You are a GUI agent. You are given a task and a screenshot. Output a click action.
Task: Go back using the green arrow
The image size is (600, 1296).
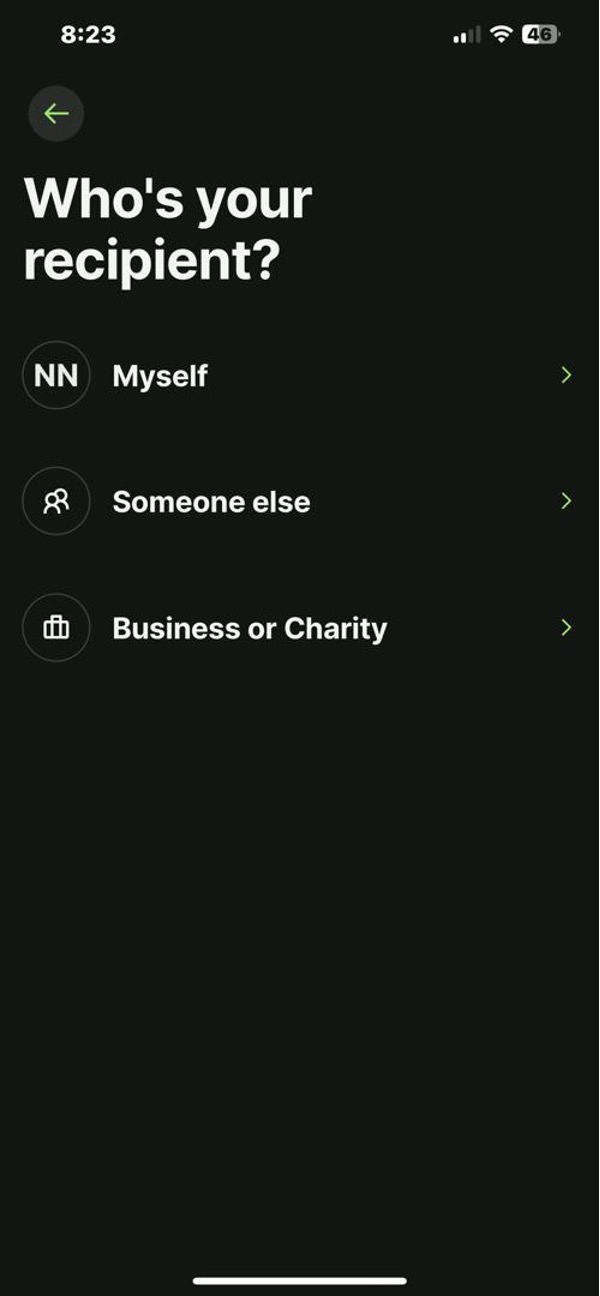click(56, 113)
